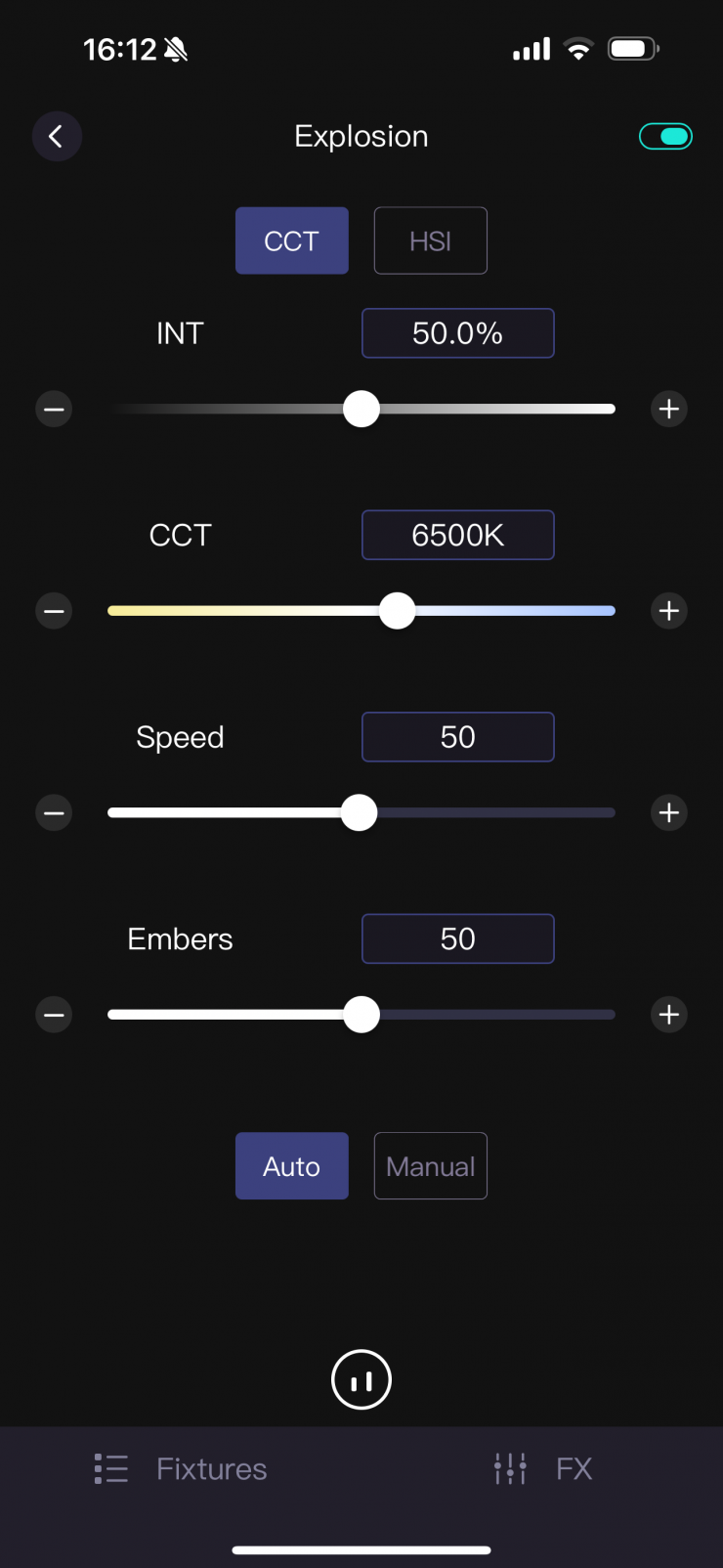Viewport: 723px width, 1568px height.
Task: Choose Manual trigger mode
Action: (430, 1165)
